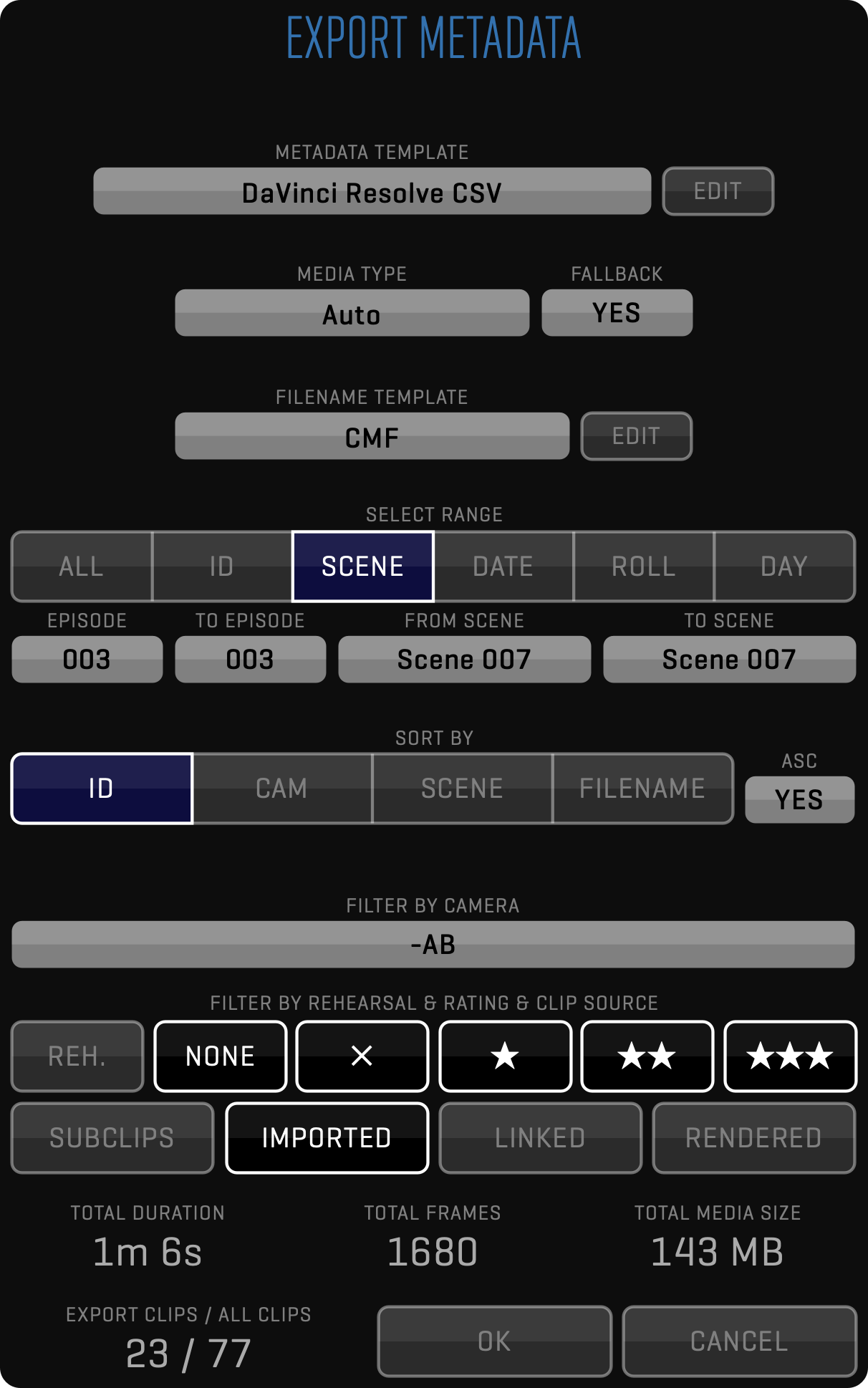The height and width of the screenshot is (1388, 868).
Task: Open the From Scene picker
Action: click(x=464, y=660)
